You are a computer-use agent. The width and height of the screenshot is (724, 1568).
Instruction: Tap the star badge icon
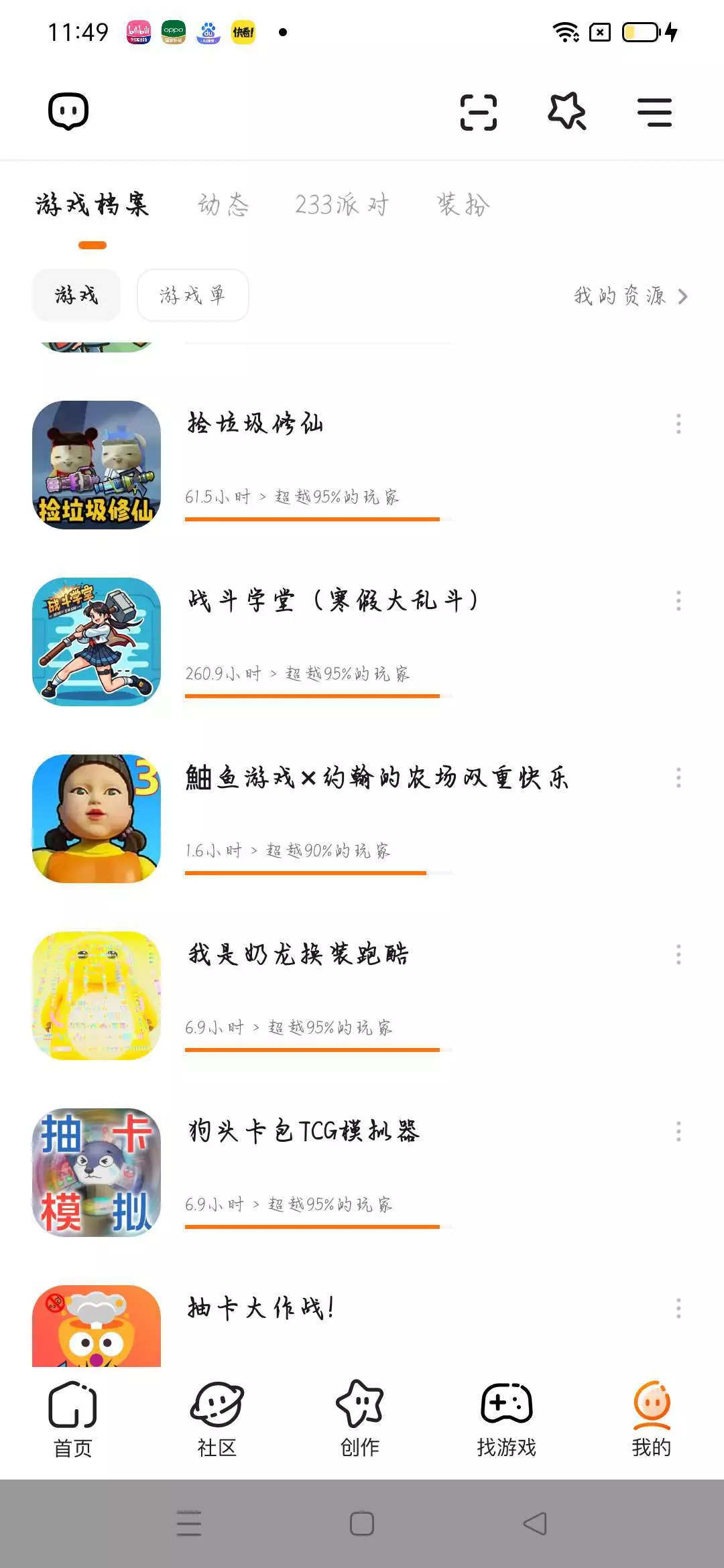(x=567, y=111)
